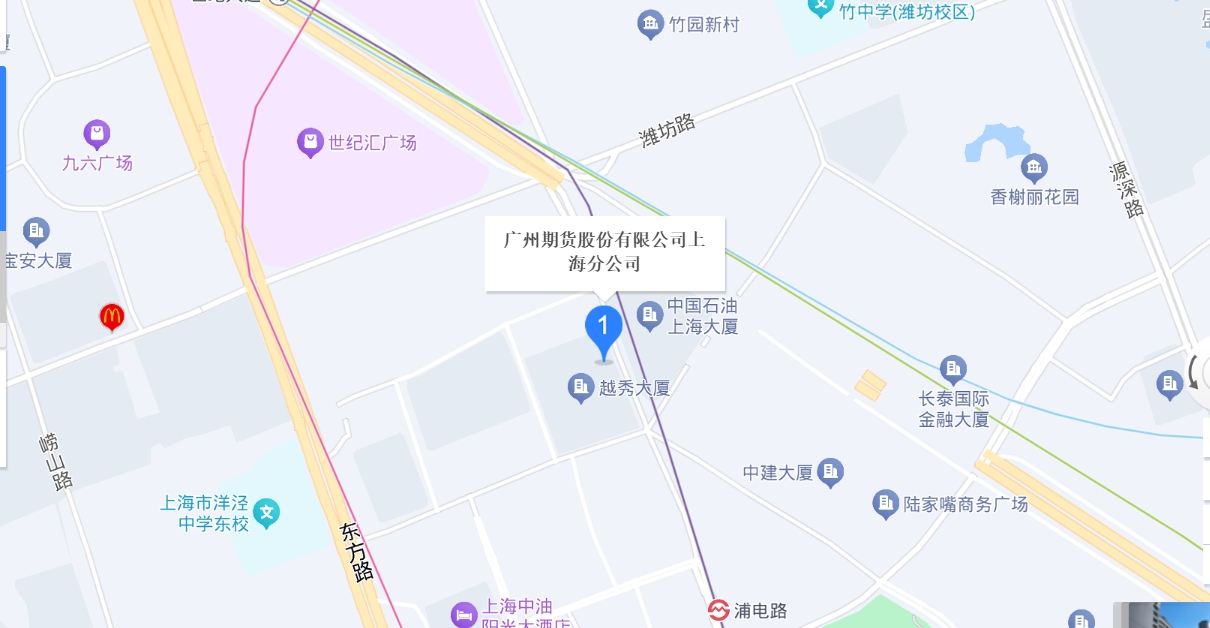Viewport: 1210px width, 628px height.
Task: Tap the 浦电路 metro station icon
Action: pyautogui.click(x=718, y=610)
